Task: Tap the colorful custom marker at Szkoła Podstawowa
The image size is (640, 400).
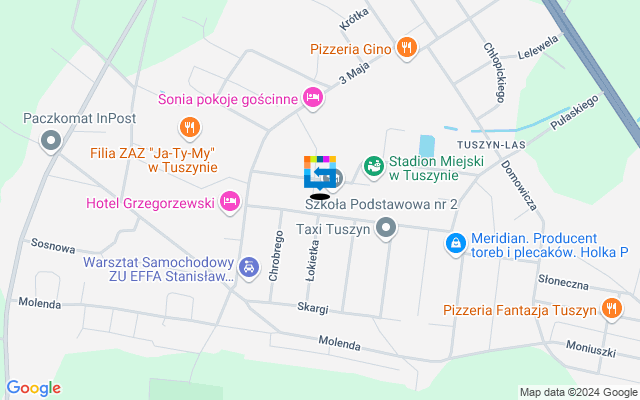Action: click(320, 172)
